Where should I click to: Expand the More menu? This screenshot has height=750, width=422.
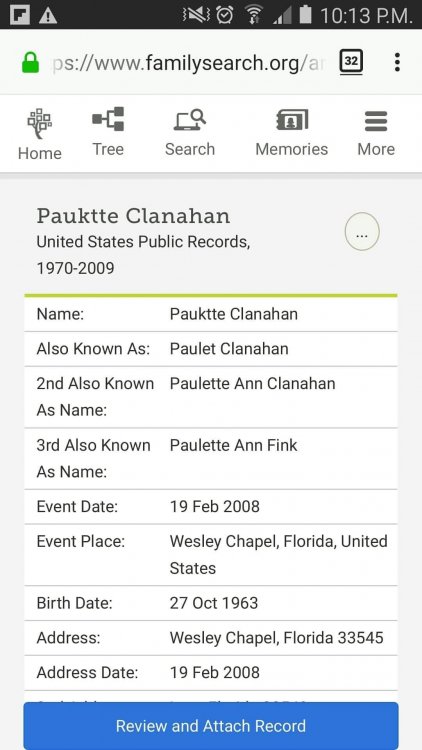376,133
